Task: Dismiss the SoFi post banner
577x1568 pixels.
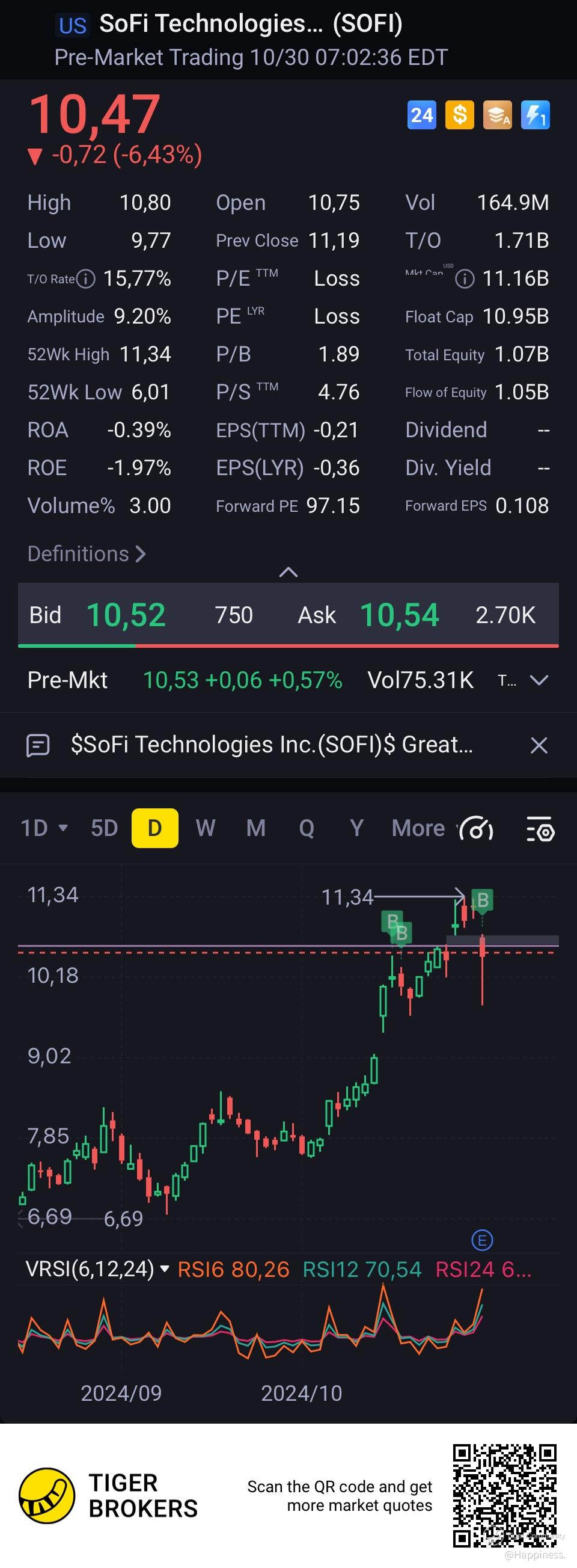Action: click(x=539, y=745)
